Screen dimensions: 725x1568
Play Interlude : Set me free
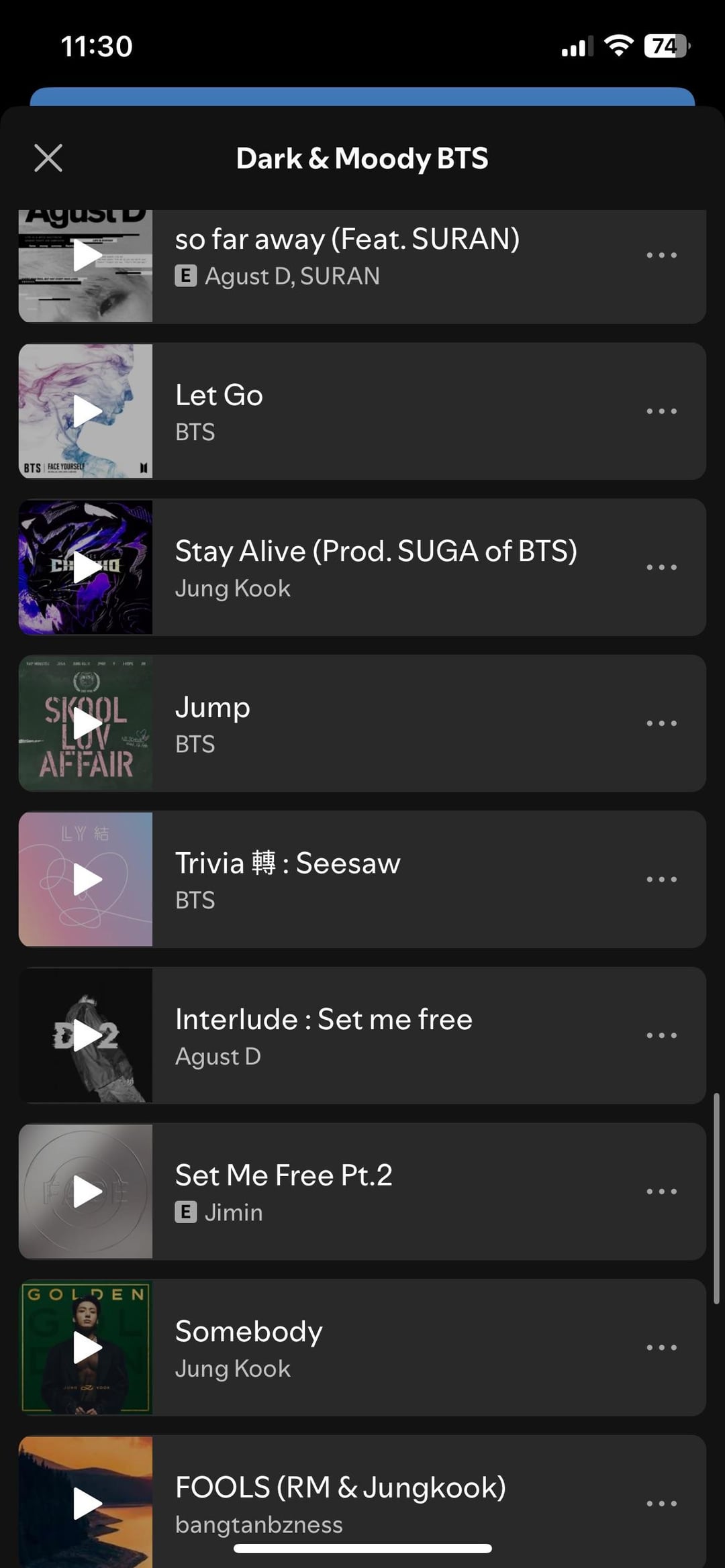click(87, 1035)
